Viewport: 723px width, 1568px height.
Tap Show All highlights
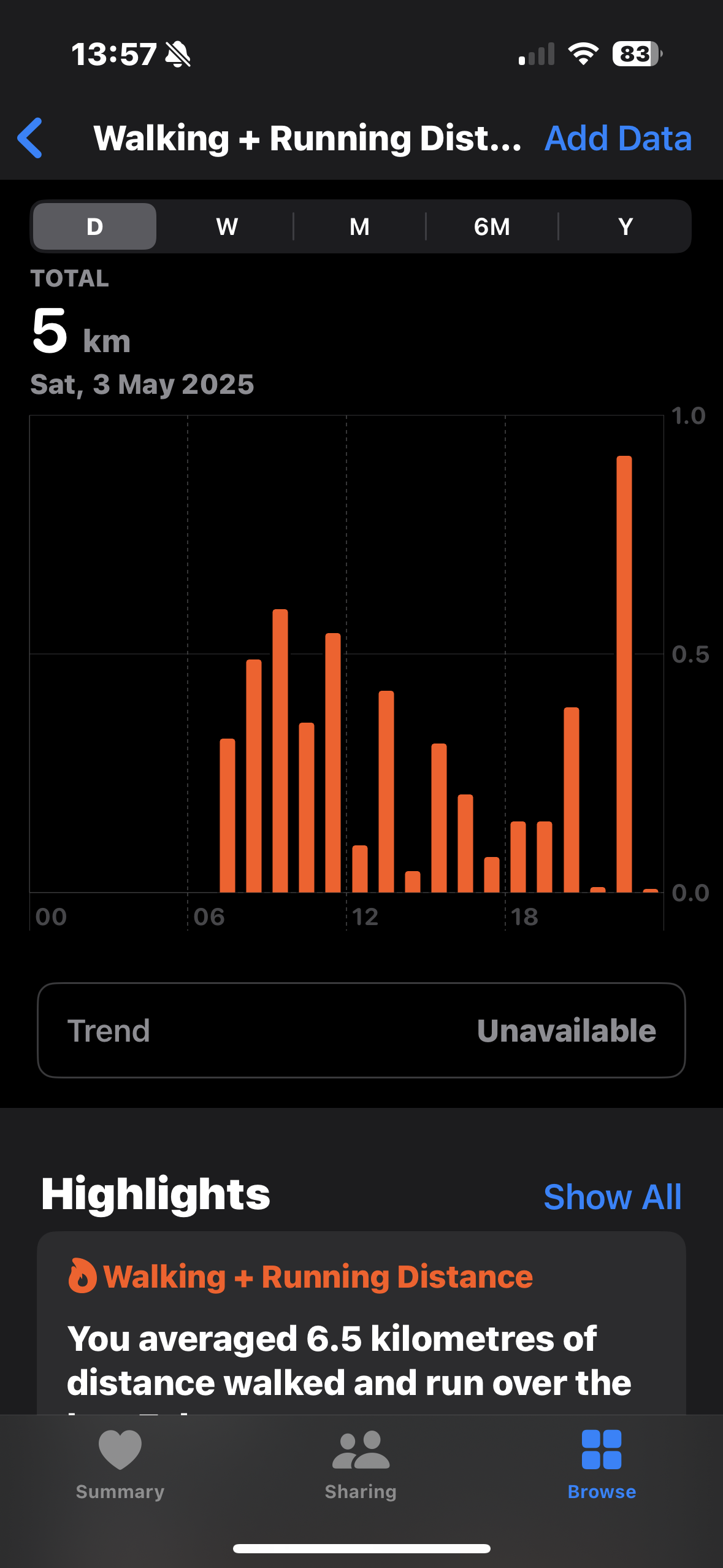(612, 1197)
